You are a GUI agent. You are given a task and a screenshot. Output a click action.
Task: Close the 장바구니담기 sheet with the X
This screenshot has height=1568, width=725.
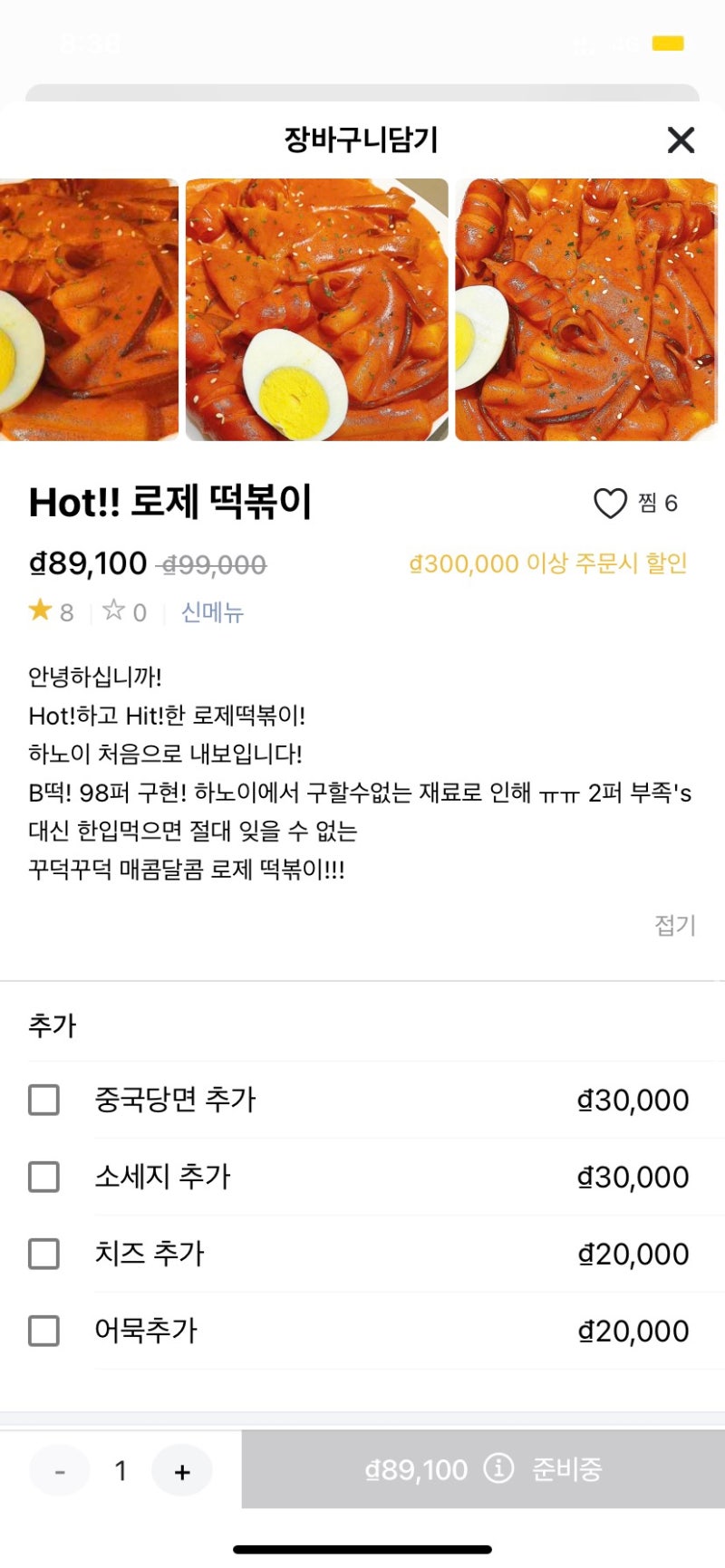[680, 140]
